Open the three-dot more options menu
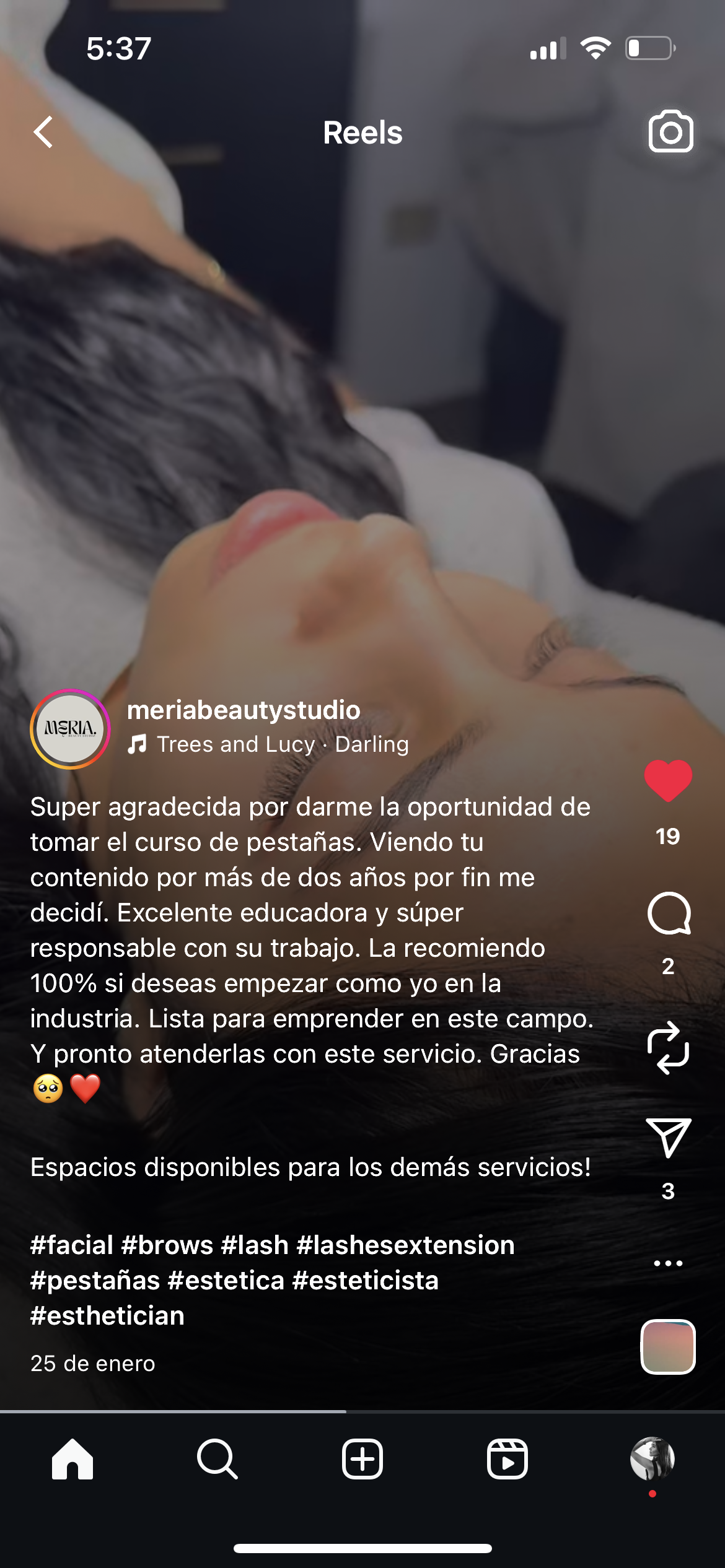The image size is (725, 1568). [668, 1263]
